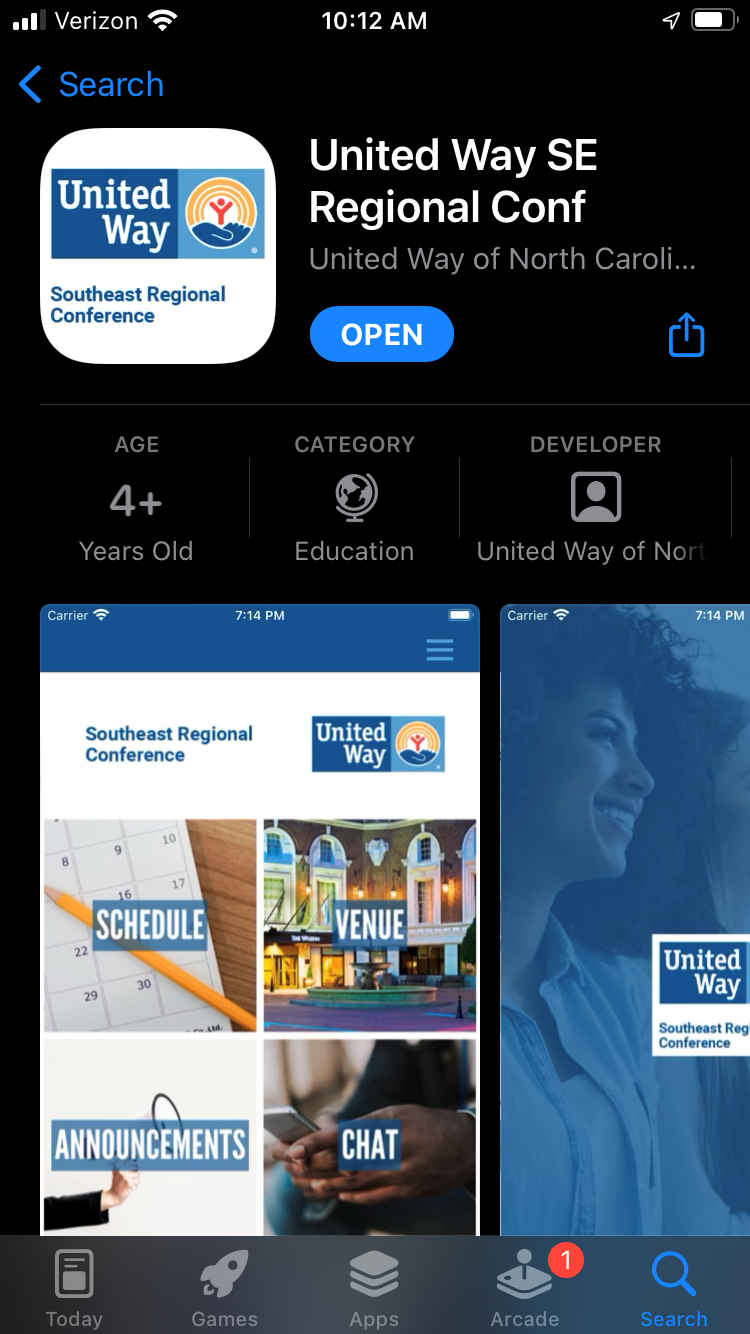
Task: Share this app listing
Action: pyautogui.click(x=686, y=334)
